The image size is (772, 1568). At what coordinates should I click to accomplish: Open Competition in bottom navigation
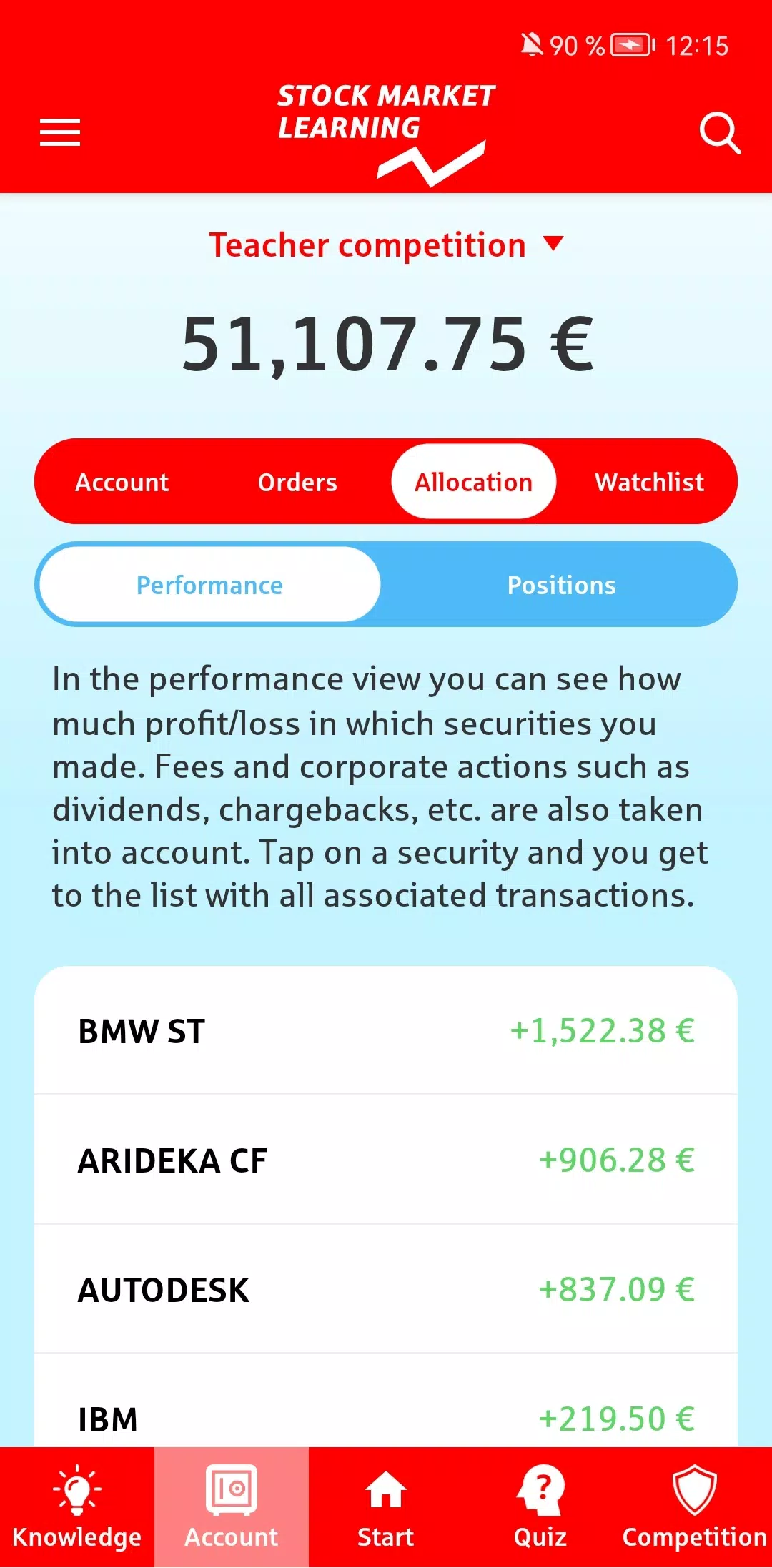point(694,1507)
